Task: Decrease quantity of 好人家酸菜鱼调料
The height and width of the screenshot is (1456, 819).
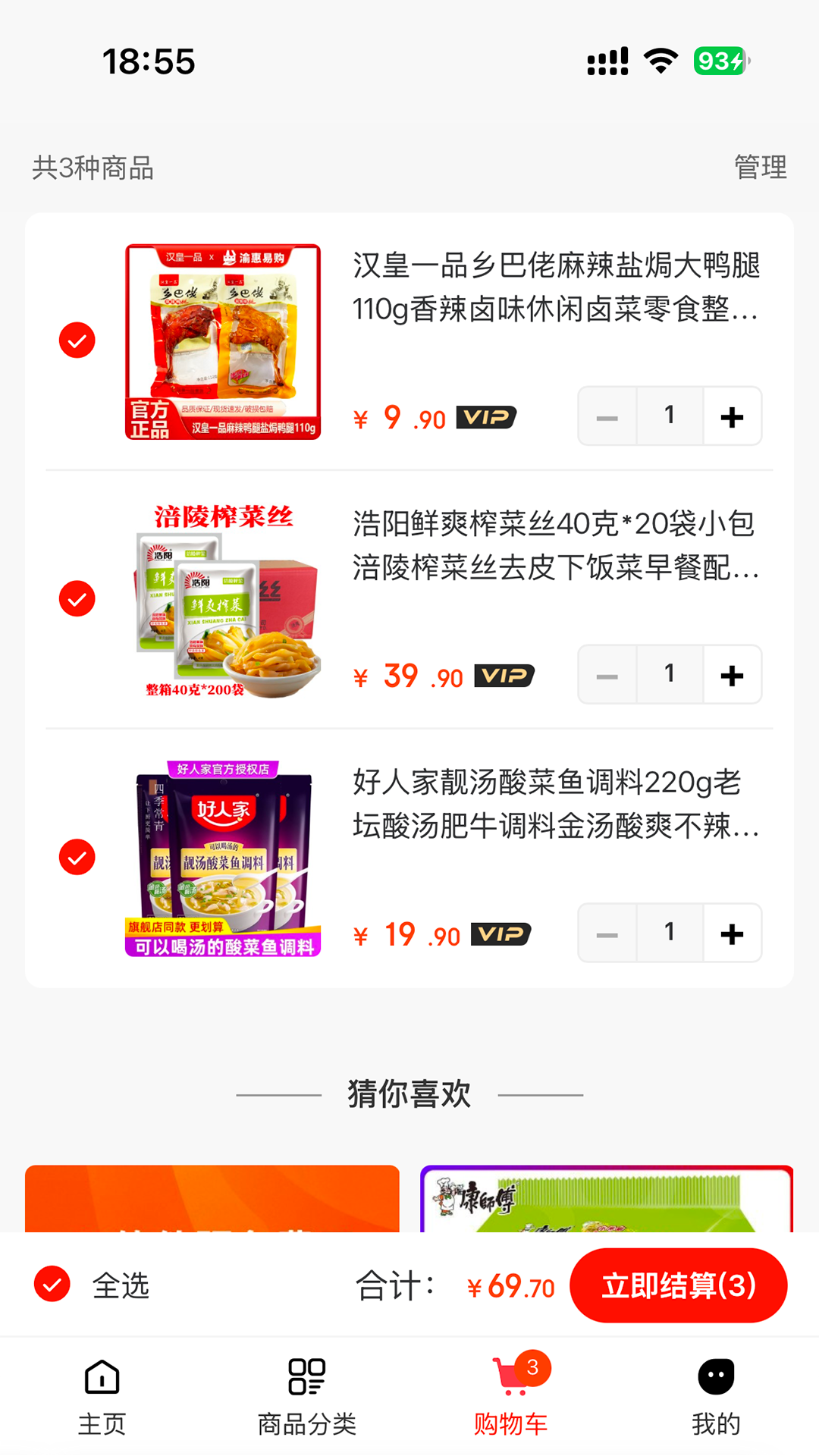Action: [x=607, y=934]
